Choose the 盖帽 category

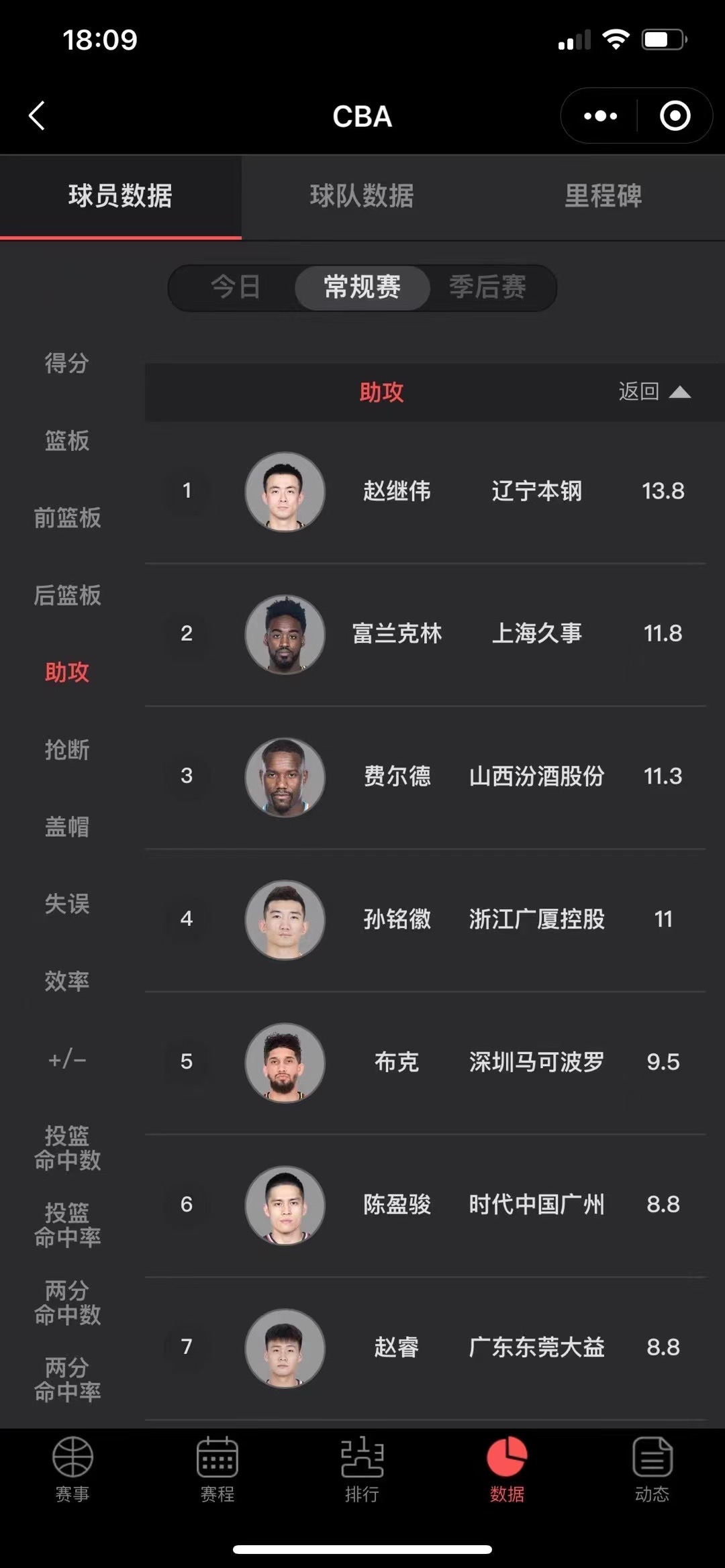[66, 827]
